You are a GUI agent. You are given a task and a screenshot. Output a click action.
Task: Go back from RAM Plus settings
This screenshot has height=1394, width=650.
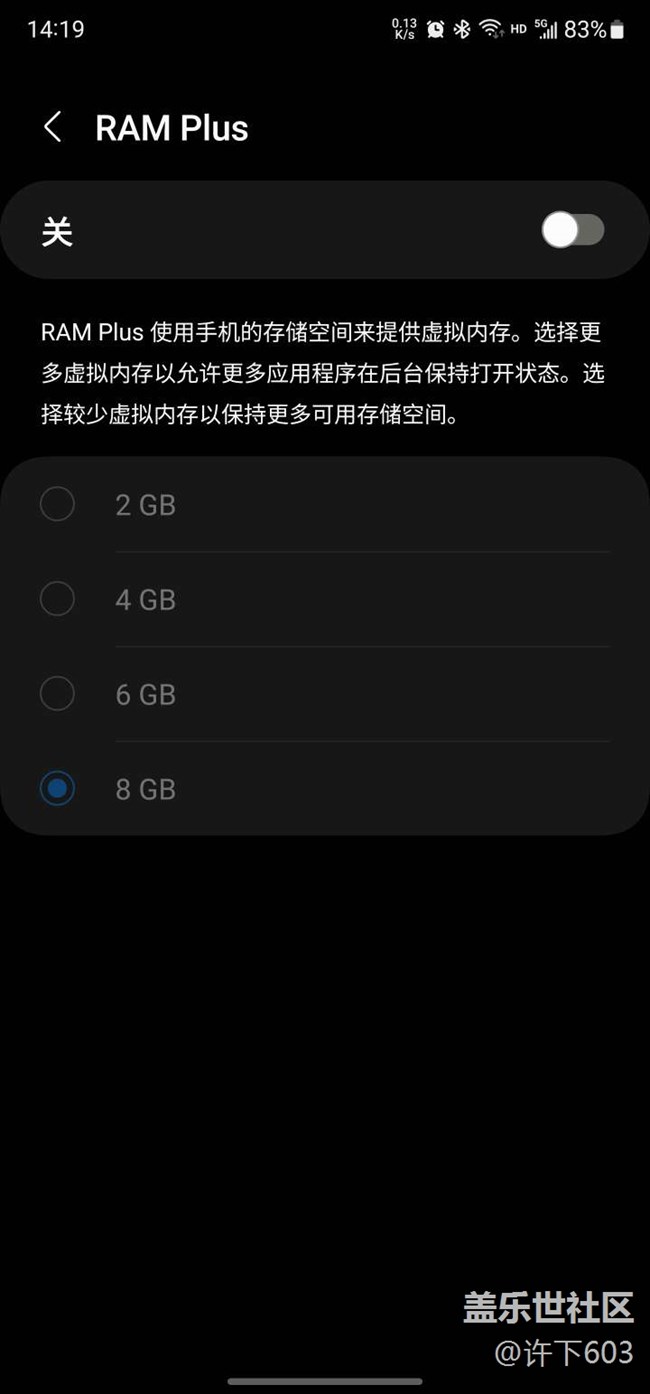tap(53, 128)
